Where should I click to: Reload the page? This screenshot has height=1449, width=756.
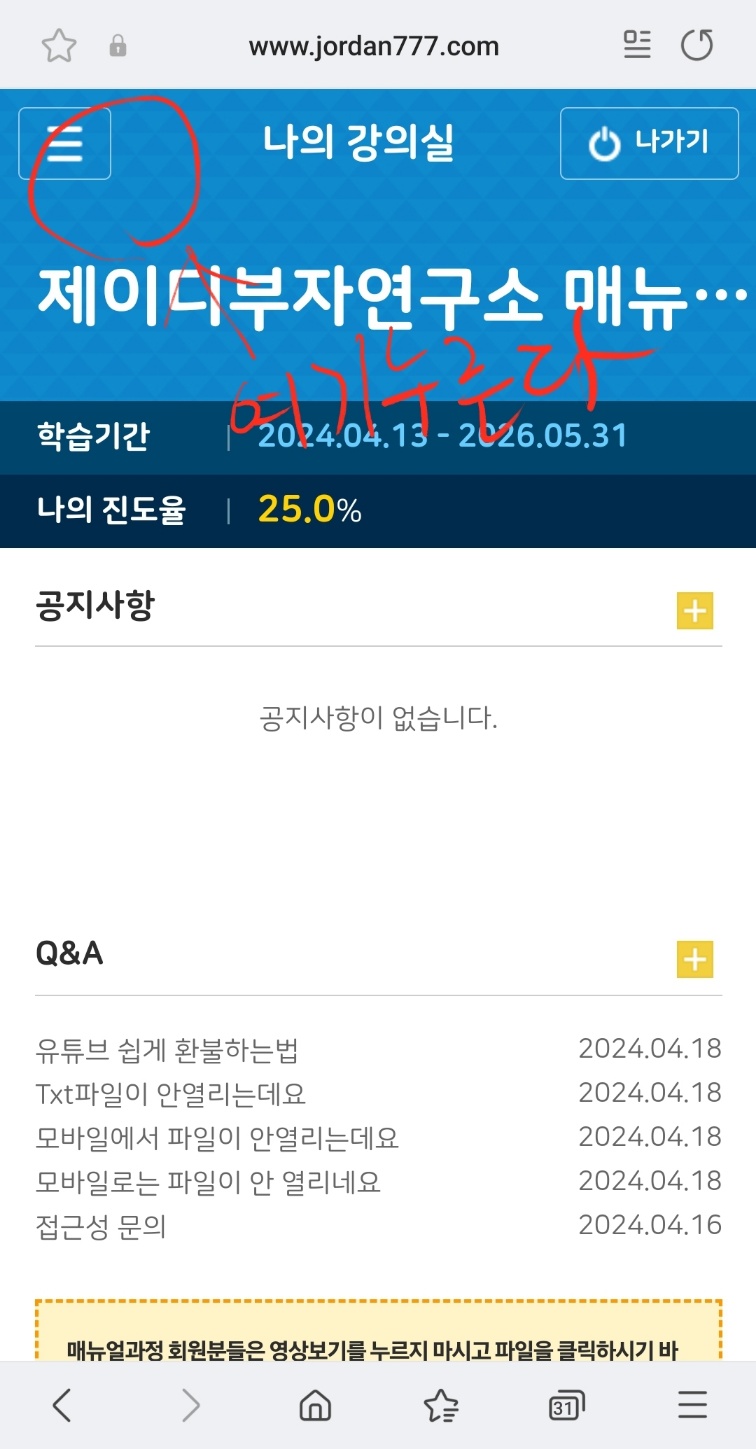(697, 46)
